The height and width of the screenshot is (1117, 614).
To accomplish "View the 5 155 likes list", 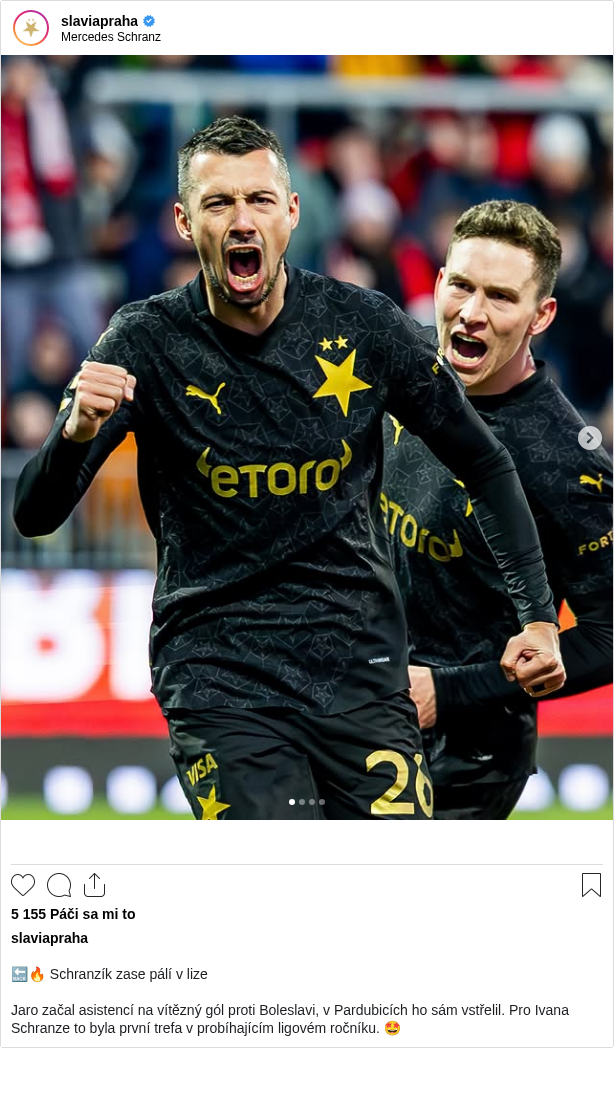I will point(73,914).
